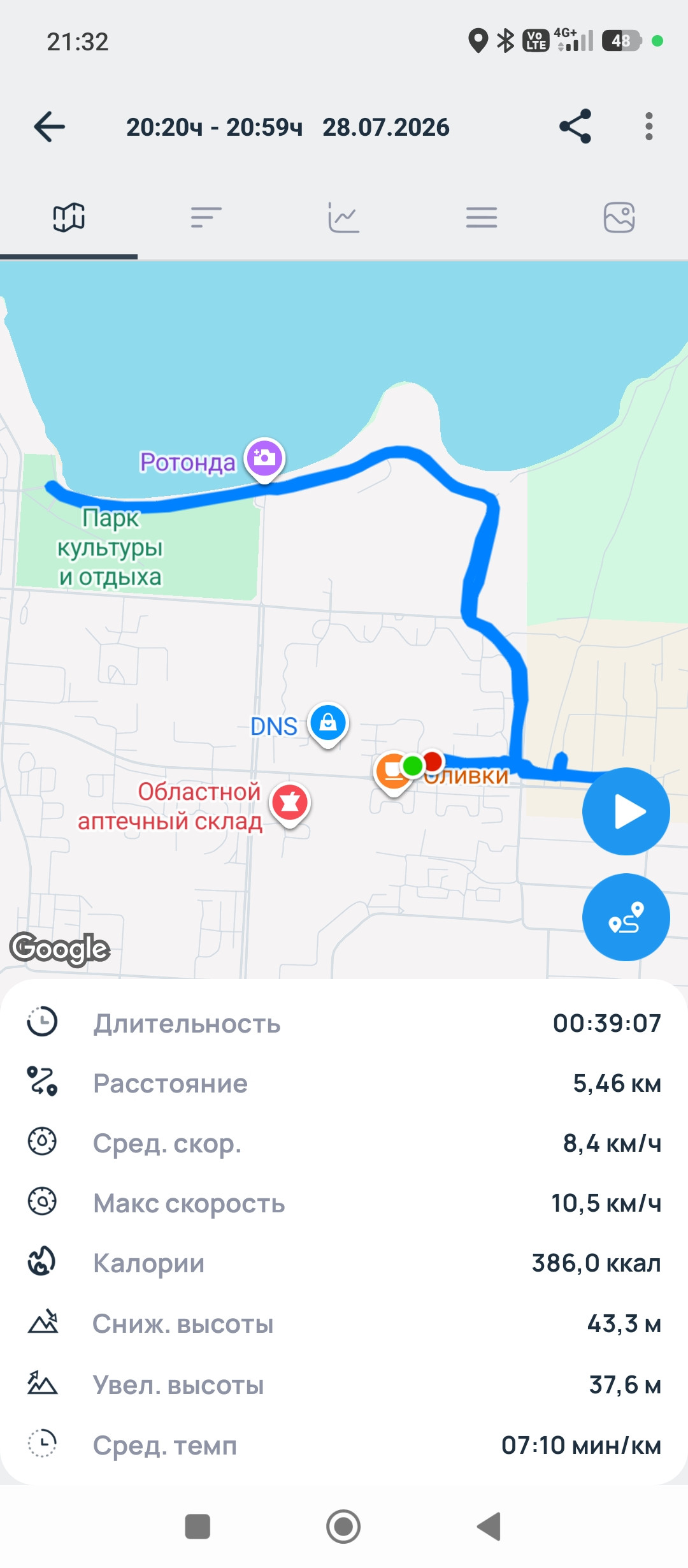The image size is (688, 1568).
Task: Open the three-dot overflow menu
Action: click(x=649, y=127)
